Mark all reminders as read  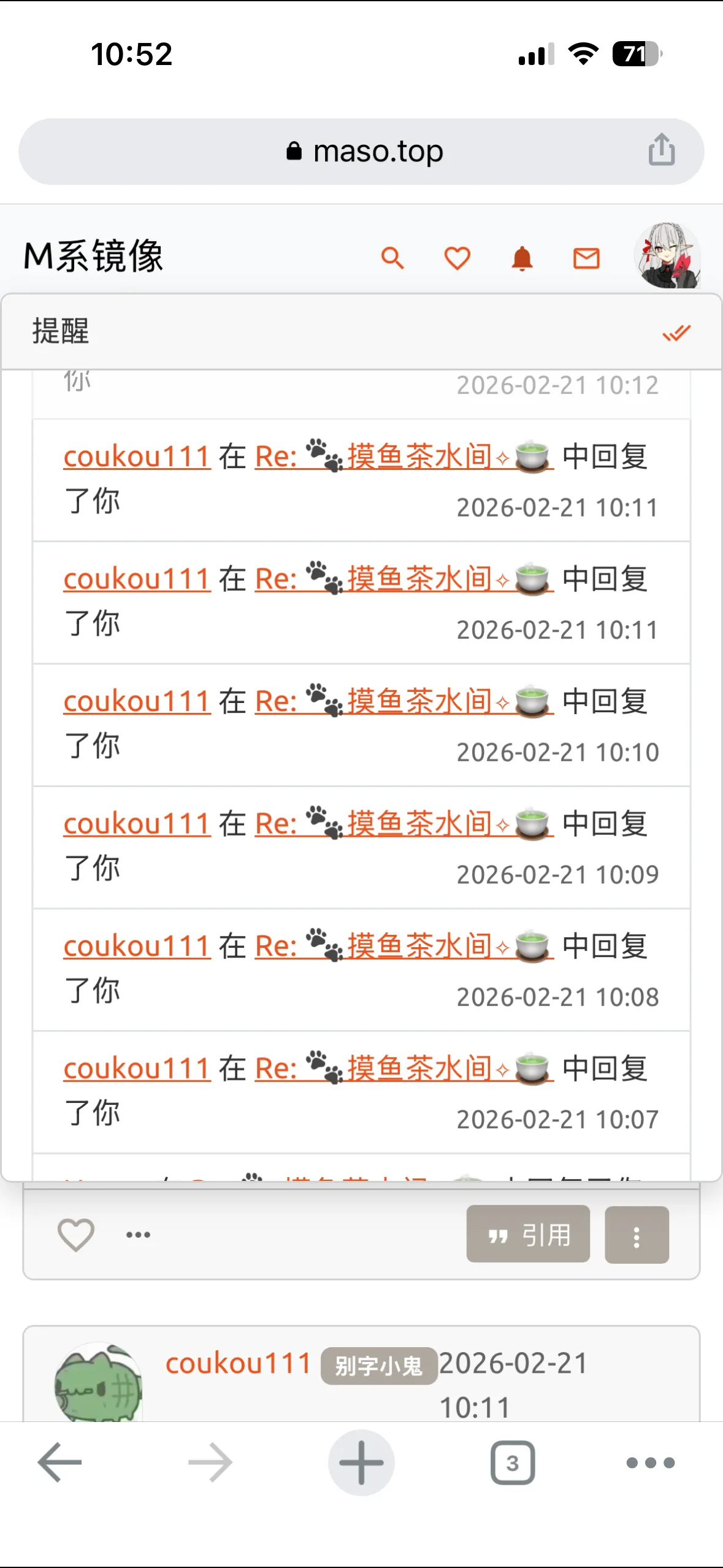click(x=676, y=332)
